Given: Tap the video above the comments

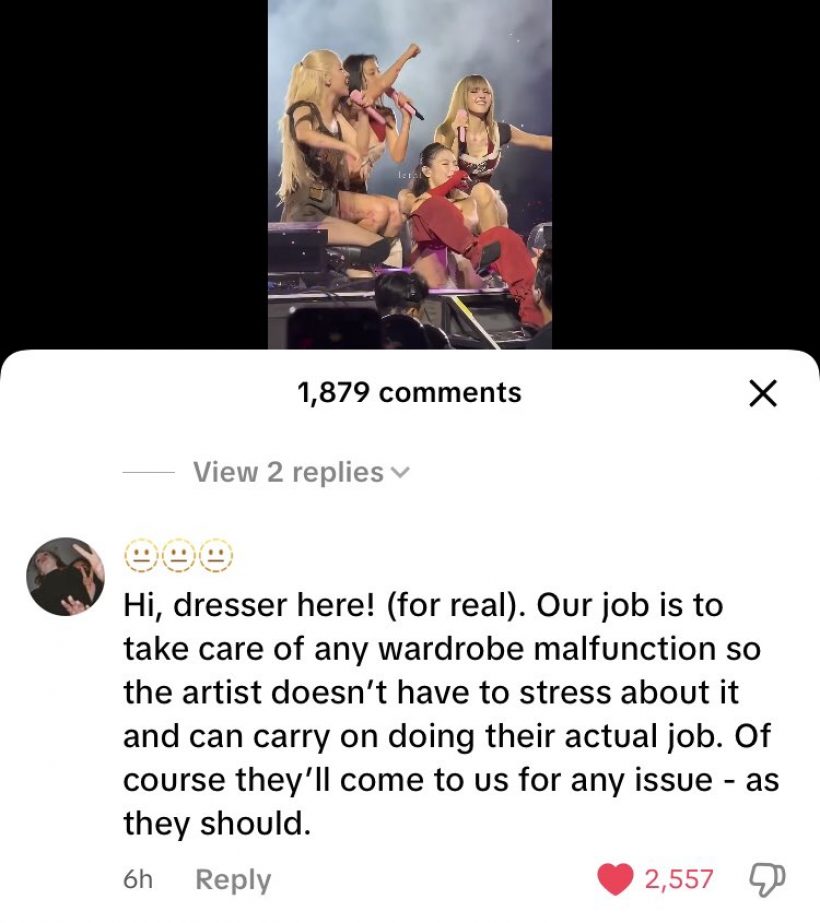Looking at the screenshot, I should (410, 175).
